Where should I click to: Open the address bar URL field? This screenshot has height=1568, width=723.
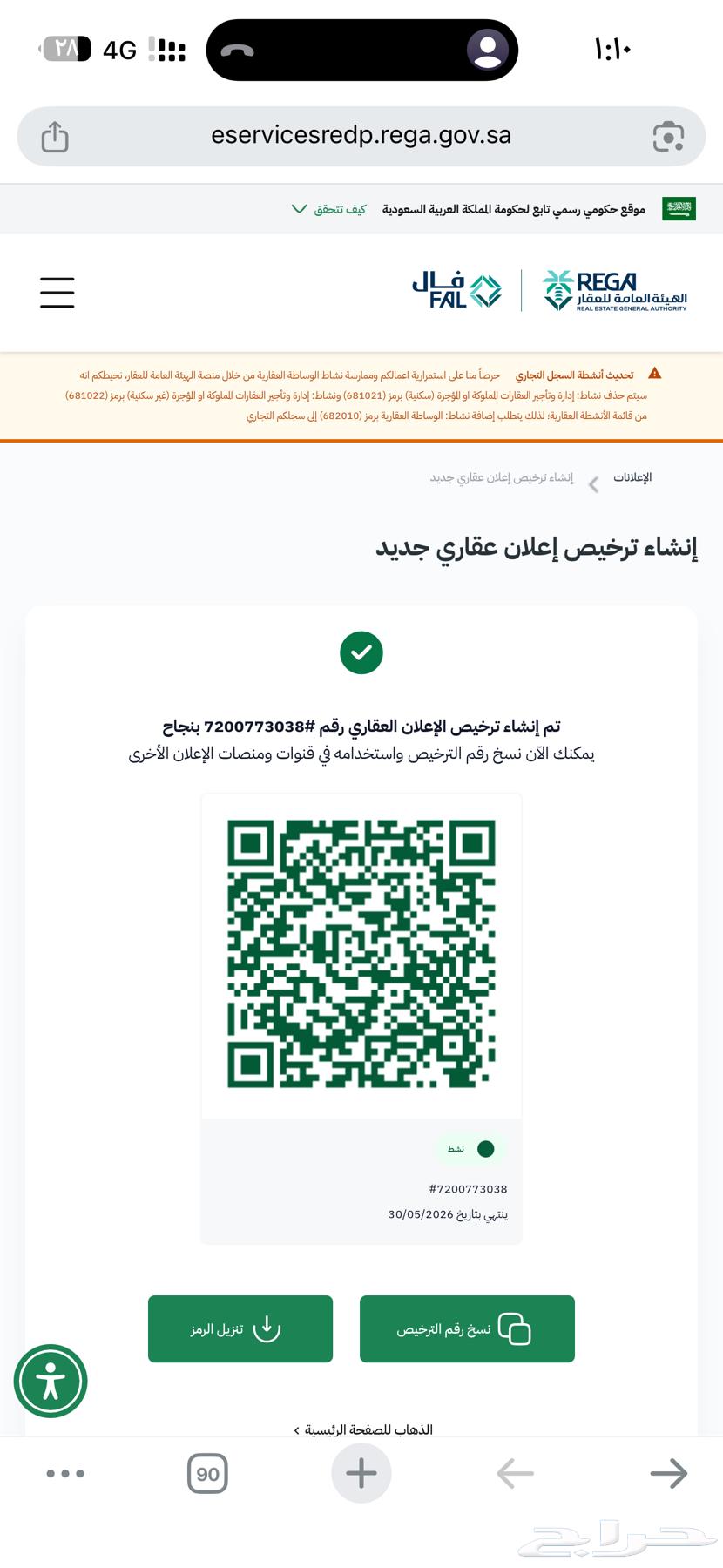tap(361, 136)
